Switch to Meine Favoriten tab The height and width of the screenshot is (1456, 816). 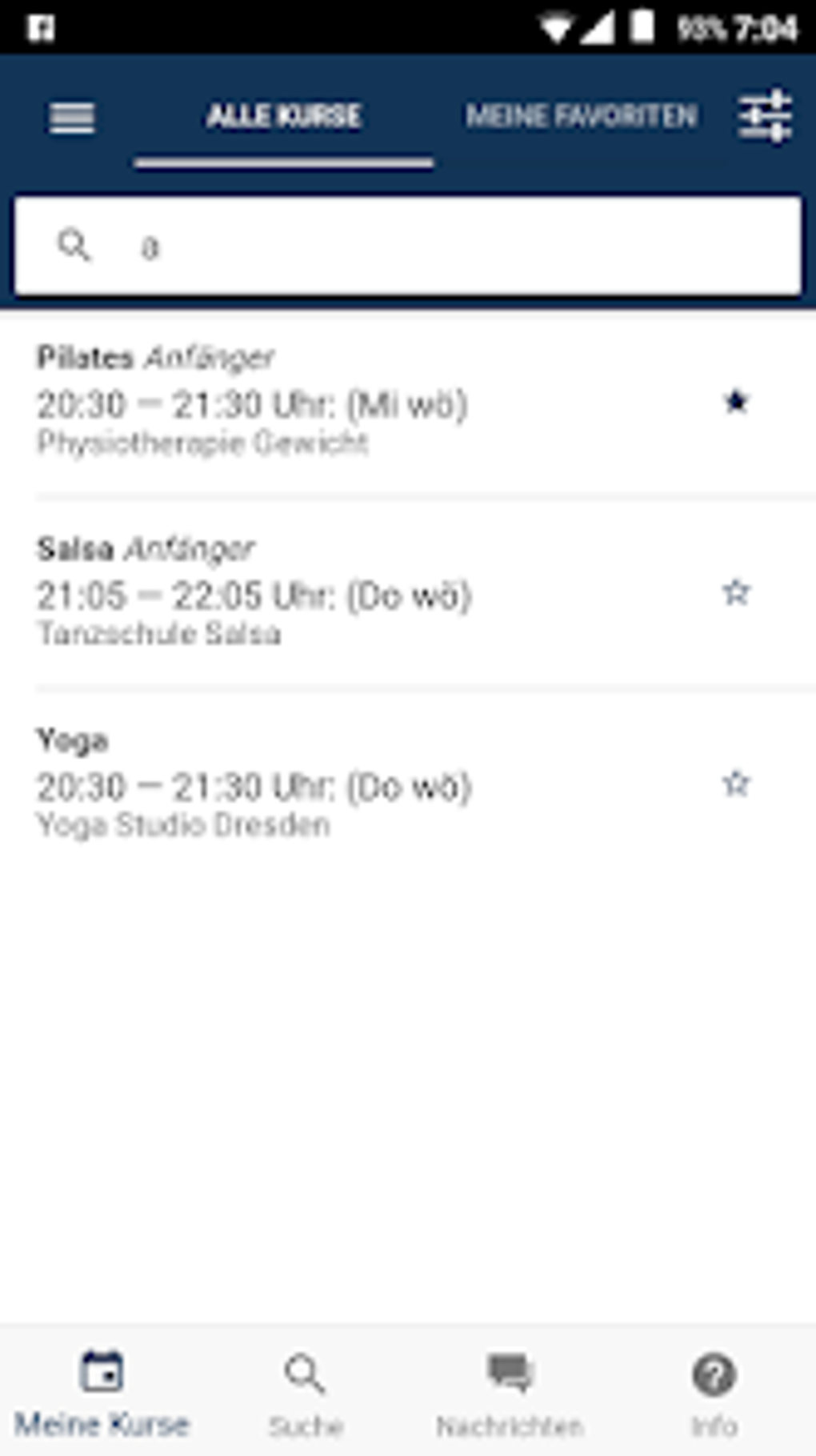point(582,117)
